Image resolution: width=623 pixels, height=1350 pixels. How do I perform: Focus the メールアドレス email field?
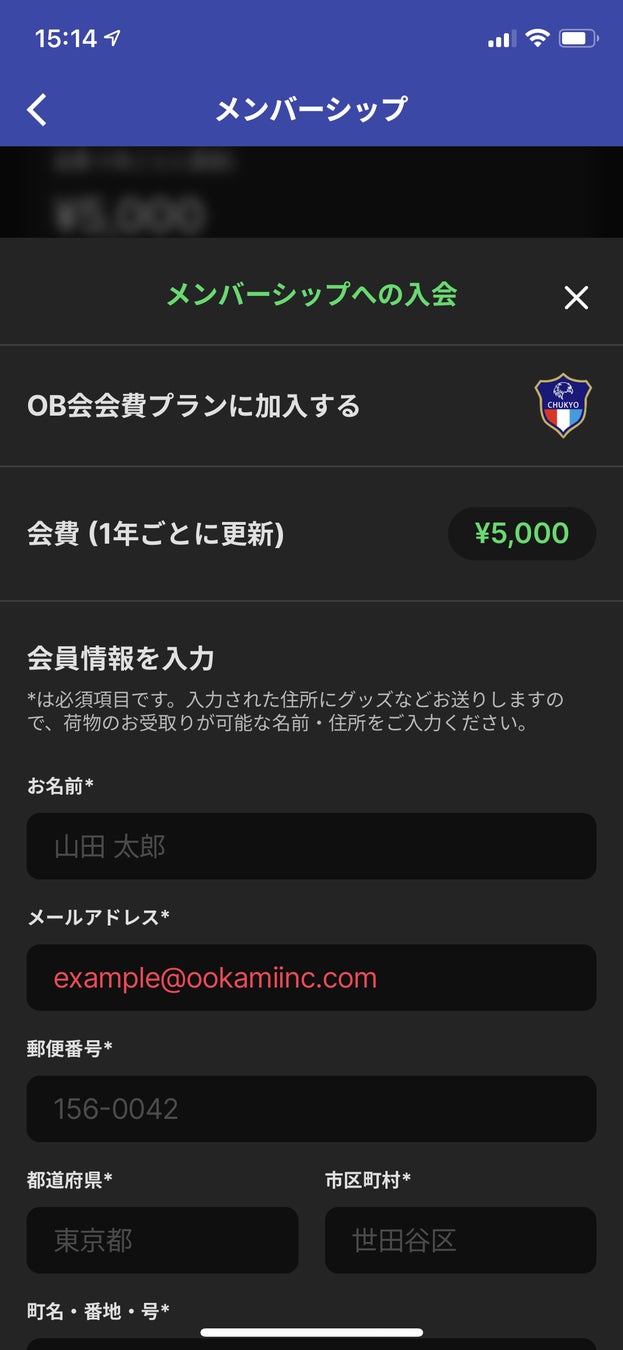[x=311, y=977]
